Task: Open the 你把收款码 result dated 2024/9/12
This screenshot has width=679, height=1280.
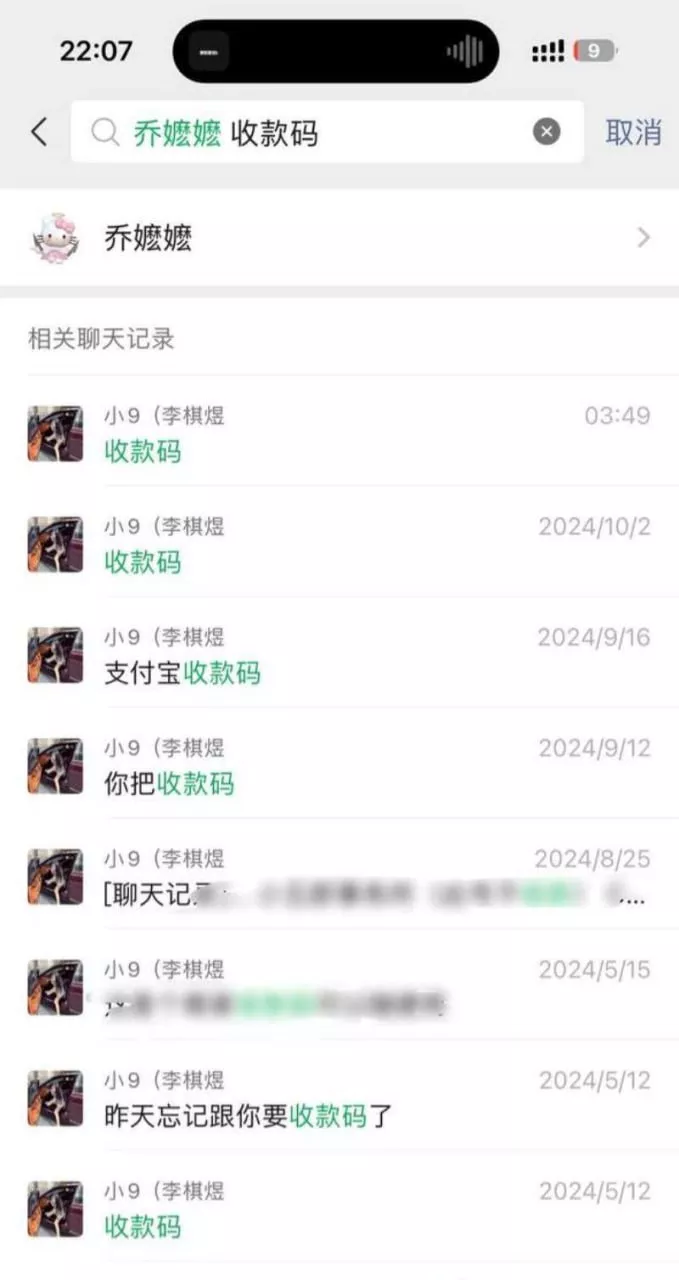Action: (x=339, y=766)
